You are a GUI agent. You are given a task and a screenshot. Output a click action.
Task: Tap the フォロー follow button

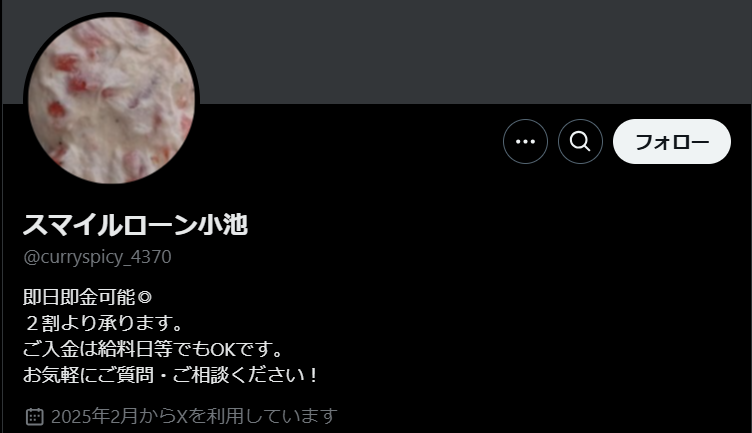click(x=671, y=142)
